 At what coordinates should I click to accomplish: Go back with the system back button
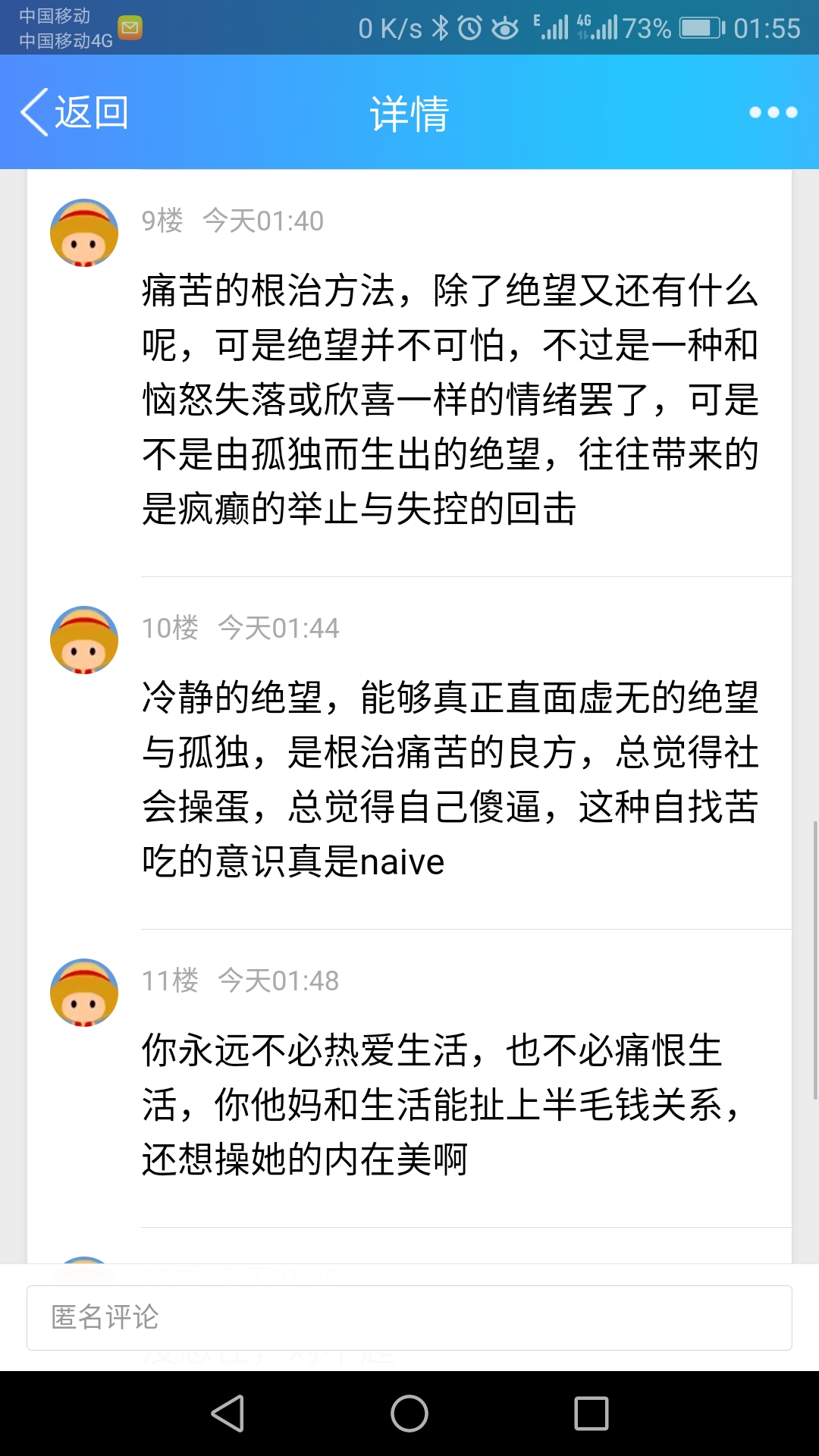[227, 1414]
